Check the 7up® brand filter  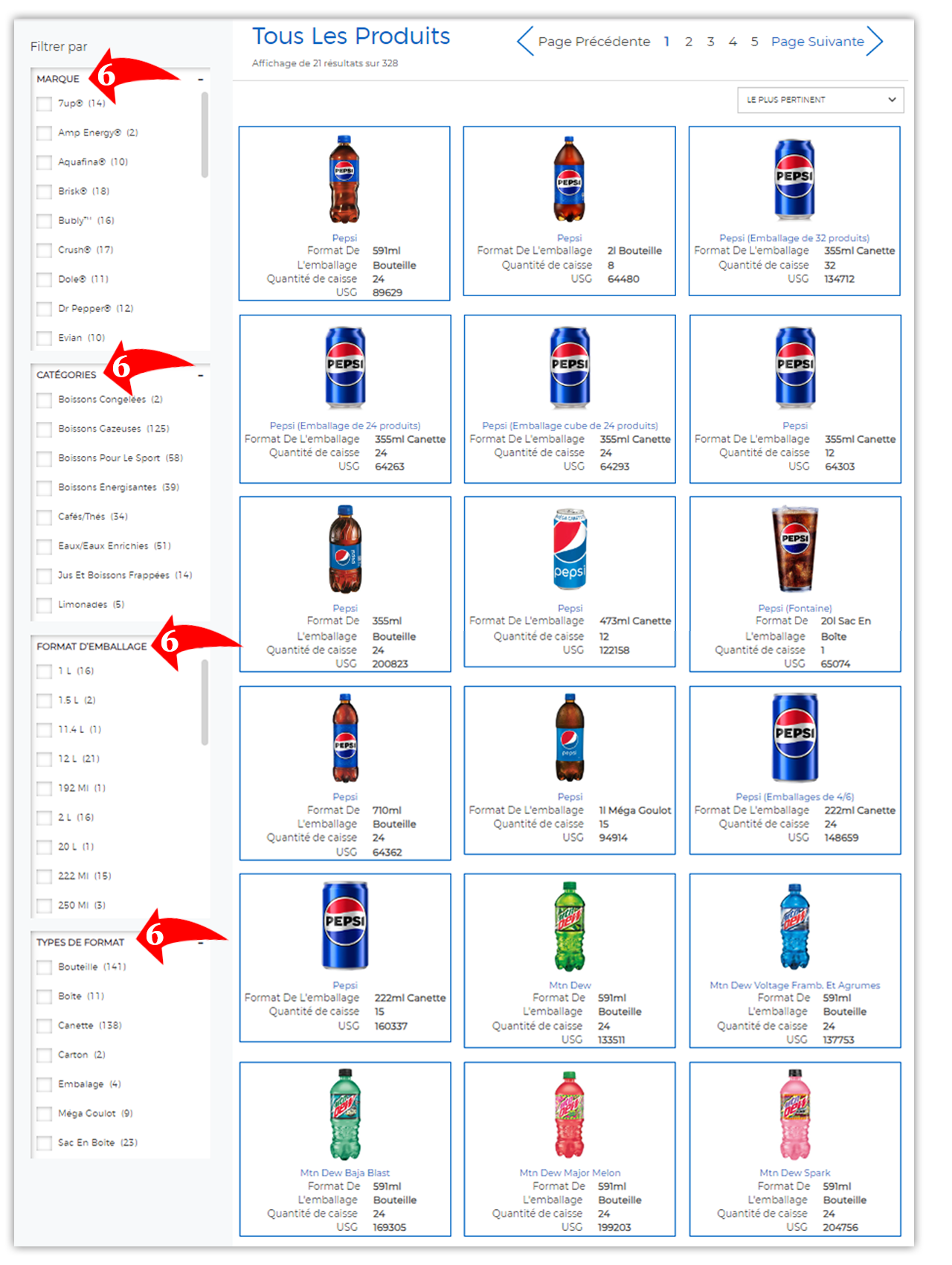45,103
